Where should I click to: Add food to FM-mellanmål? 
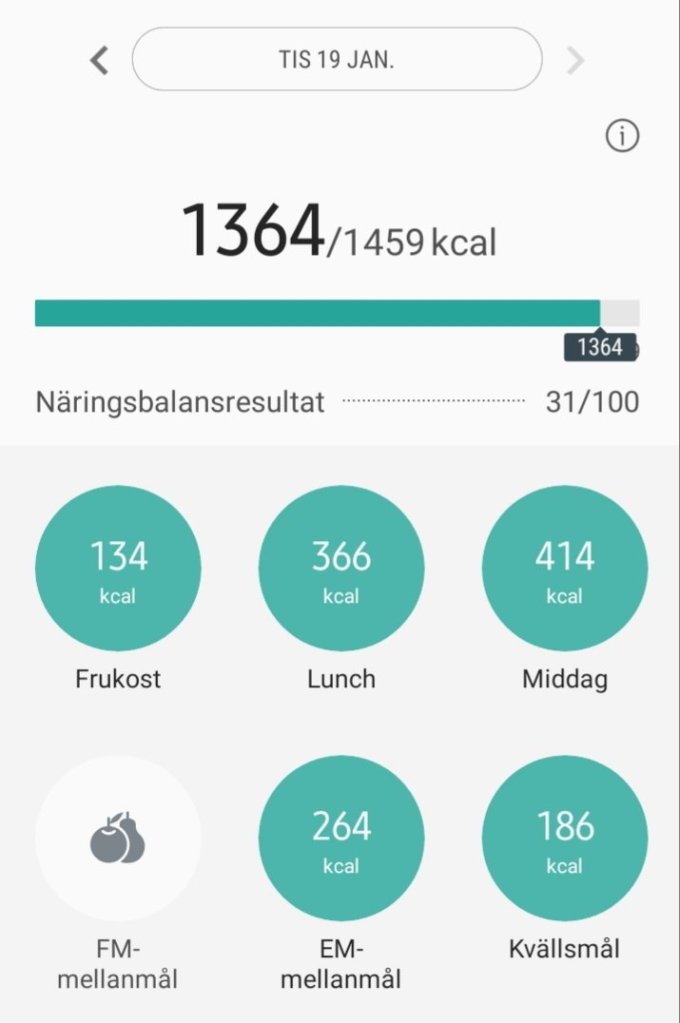(x=118, y=838)
